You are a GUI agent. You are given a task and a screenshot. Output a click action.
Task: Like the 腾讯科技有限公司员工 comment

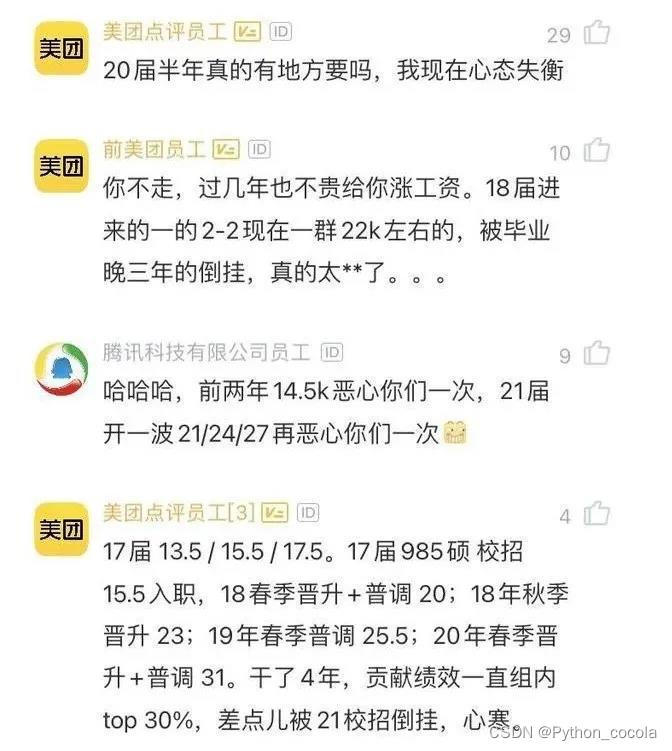[597, 353]
